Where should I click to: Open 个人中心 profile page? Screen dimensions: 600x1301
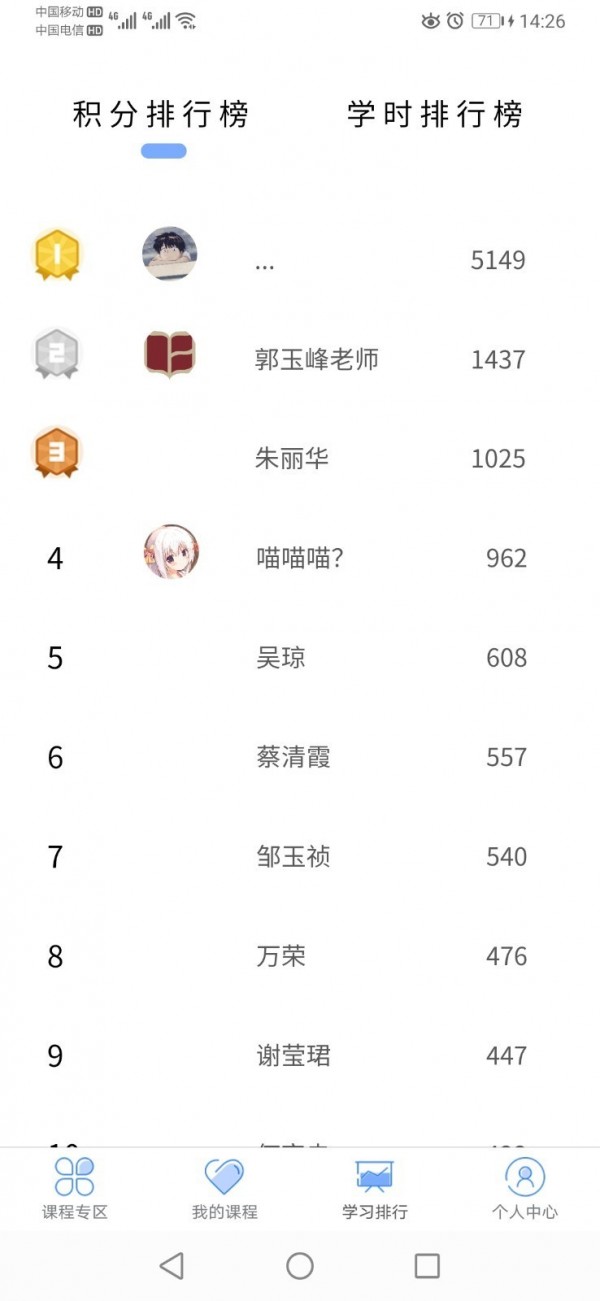(525, 1189)
